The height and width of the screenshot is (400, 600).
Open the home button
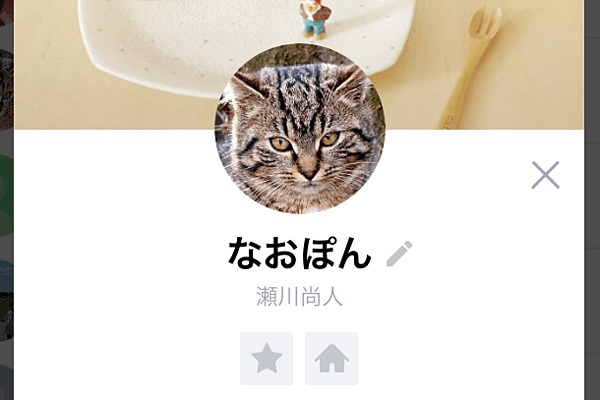[x=331, y=358]
